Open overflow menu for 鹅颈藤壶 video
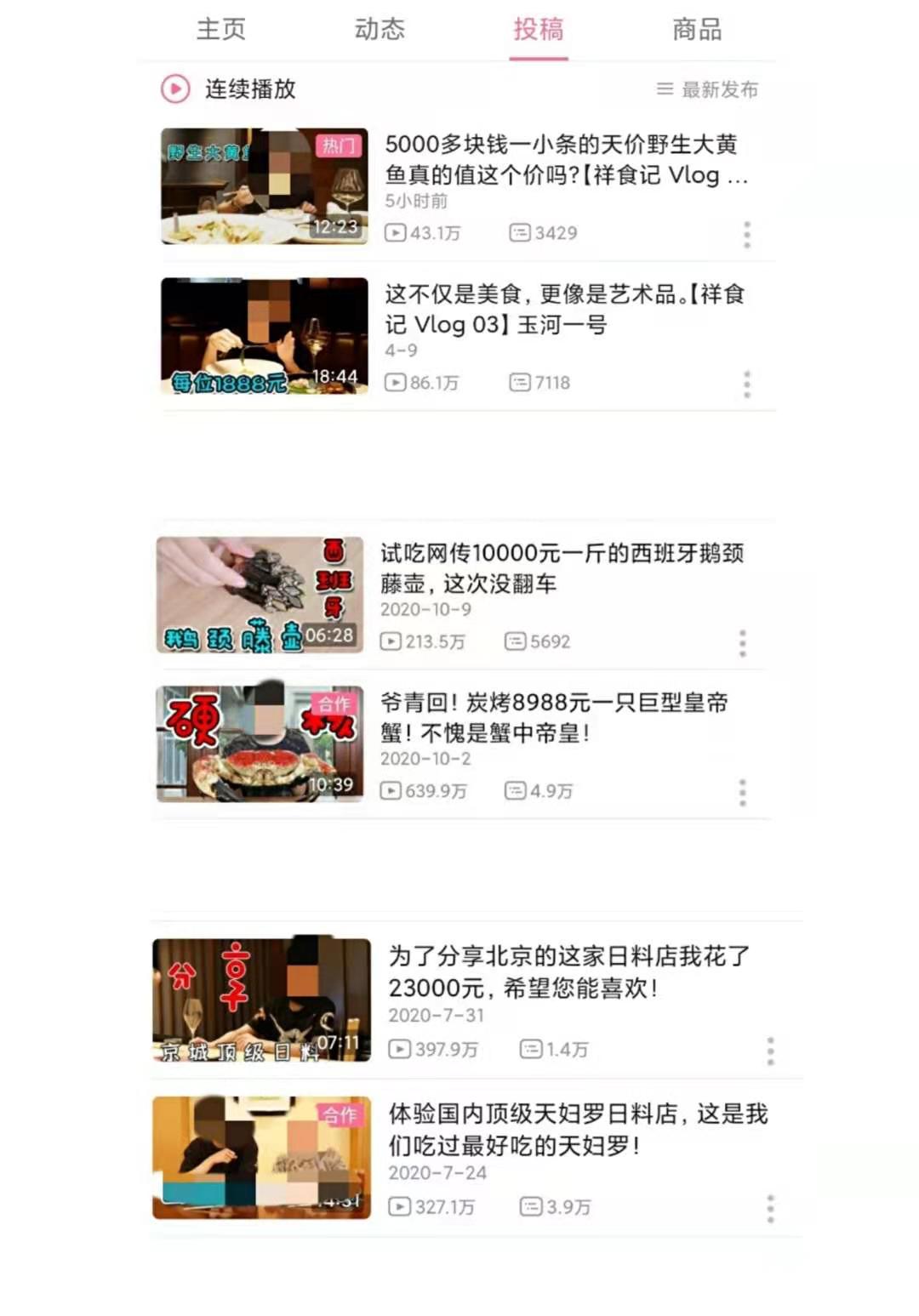919x1316 pixels. (x=743, y=643)
